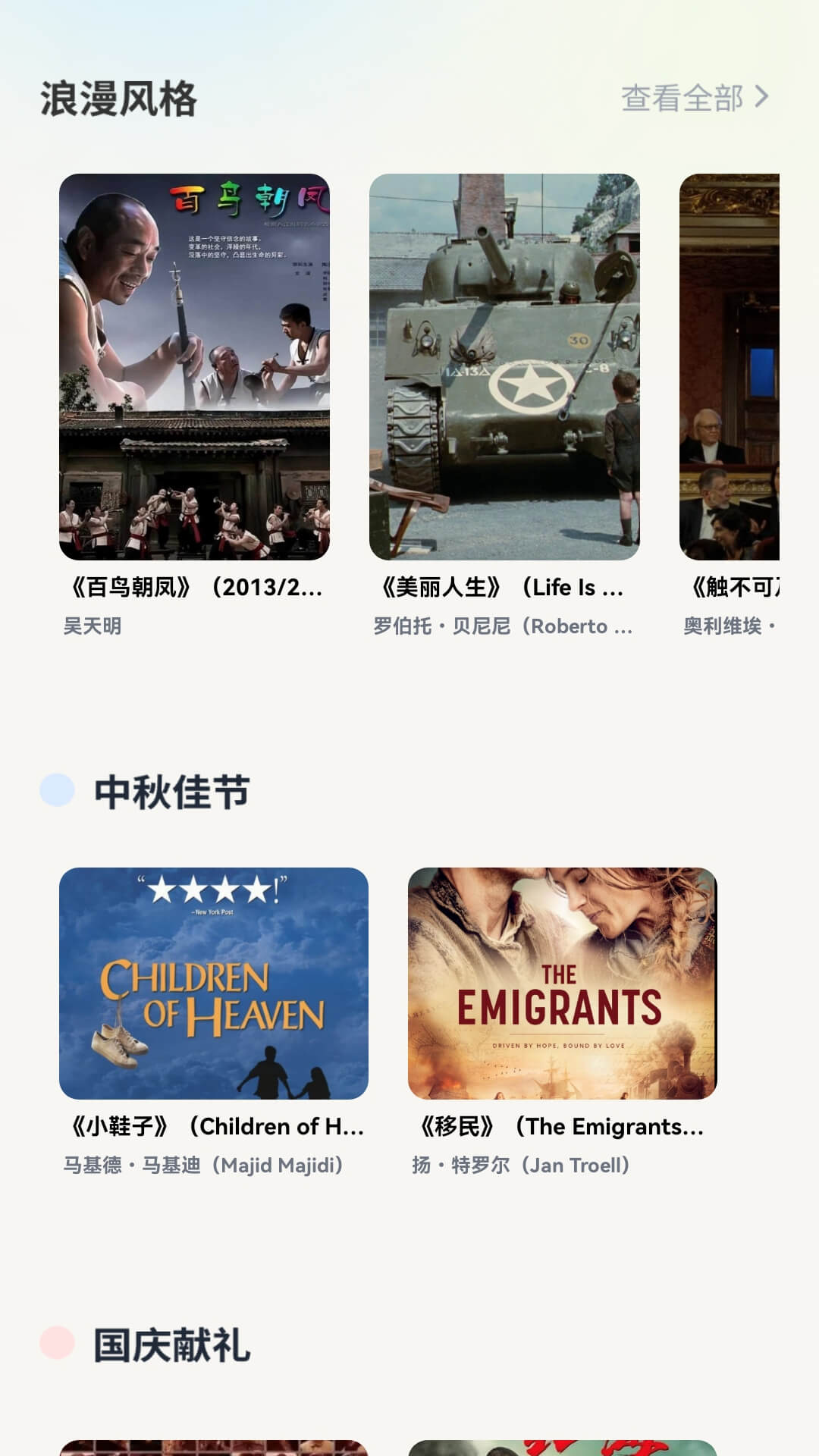Open the 《百鸟朝凤》 movie card

coord(194,367)
